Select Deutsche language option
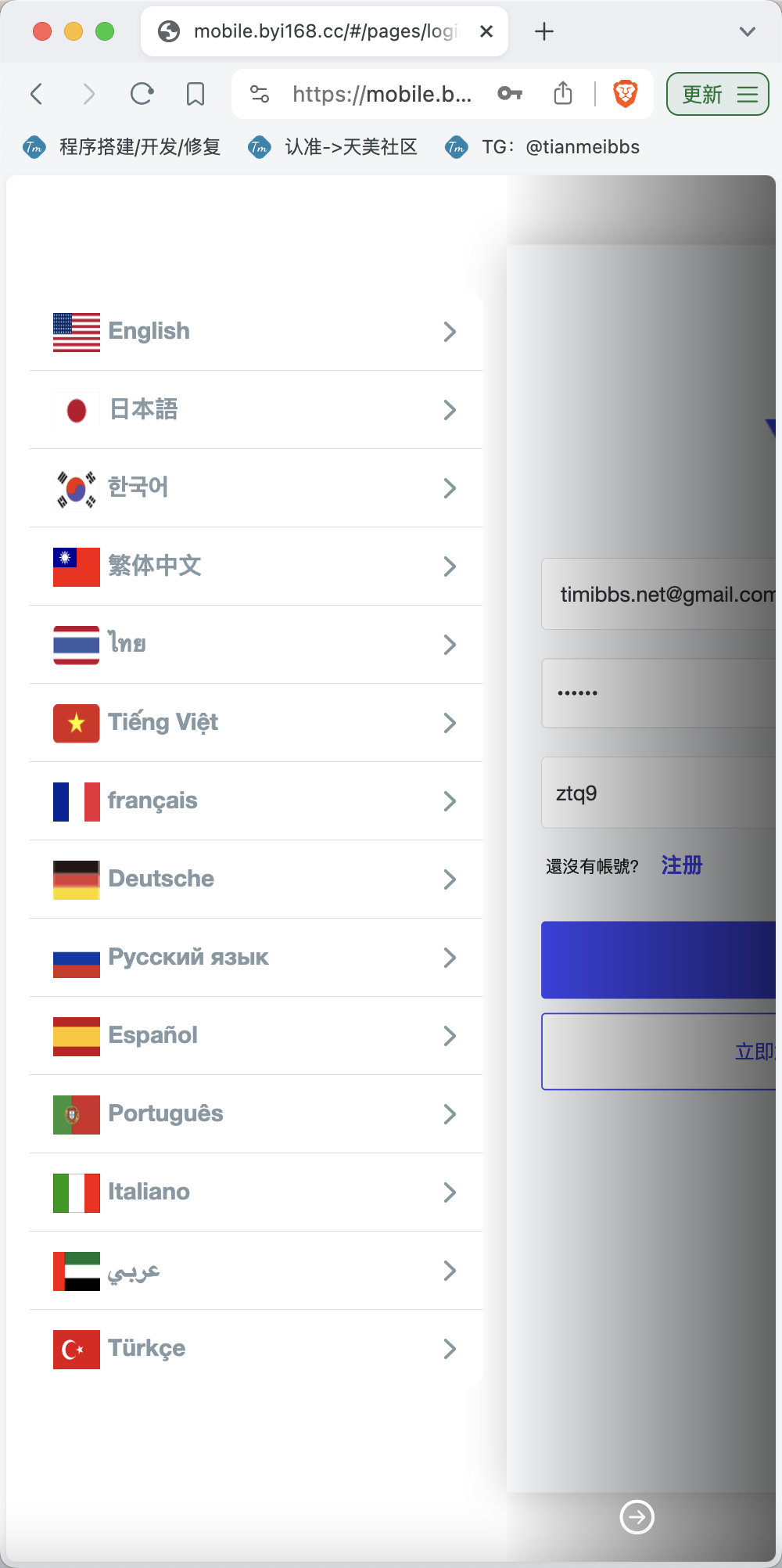 coord(256,879)
